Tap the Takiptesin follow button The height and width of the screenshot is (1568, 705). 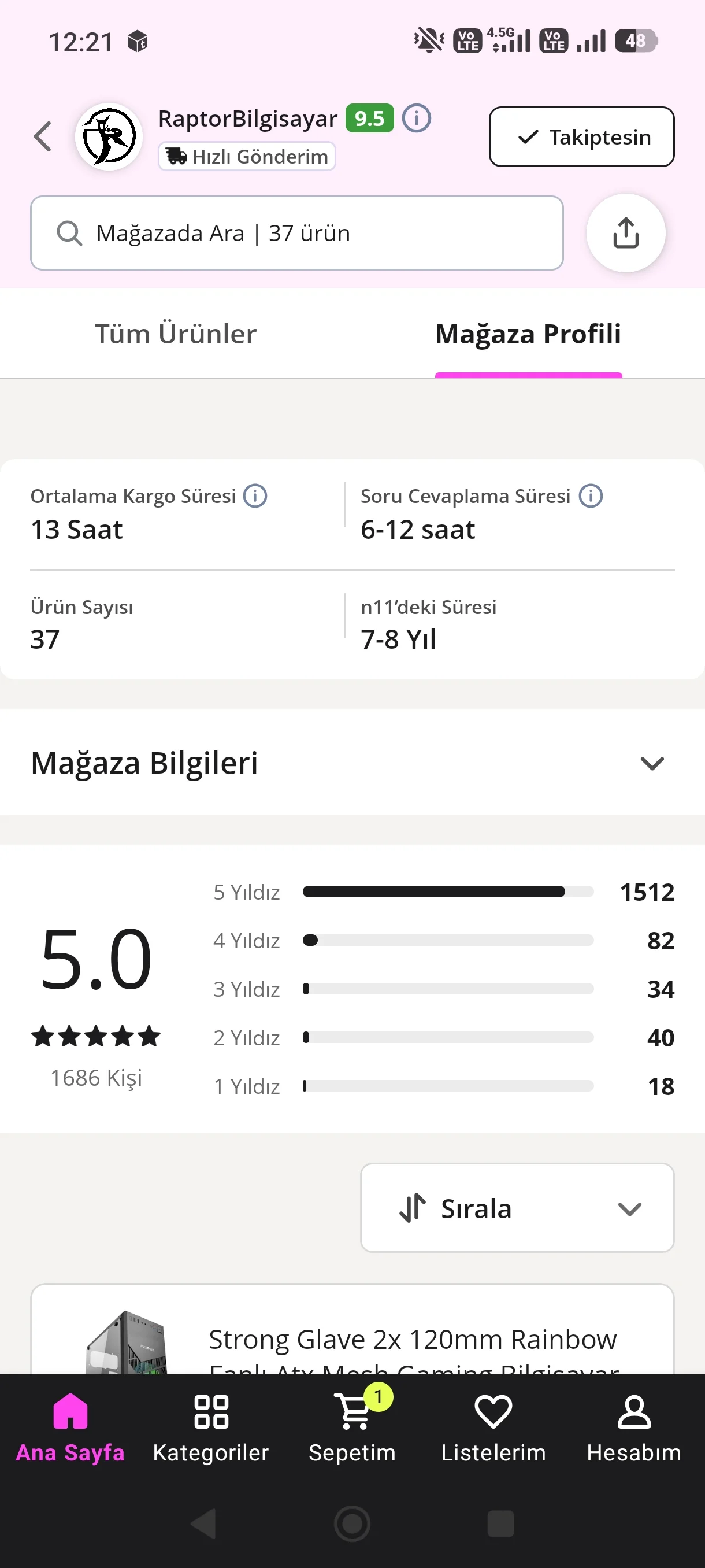(x=581, y=137)
